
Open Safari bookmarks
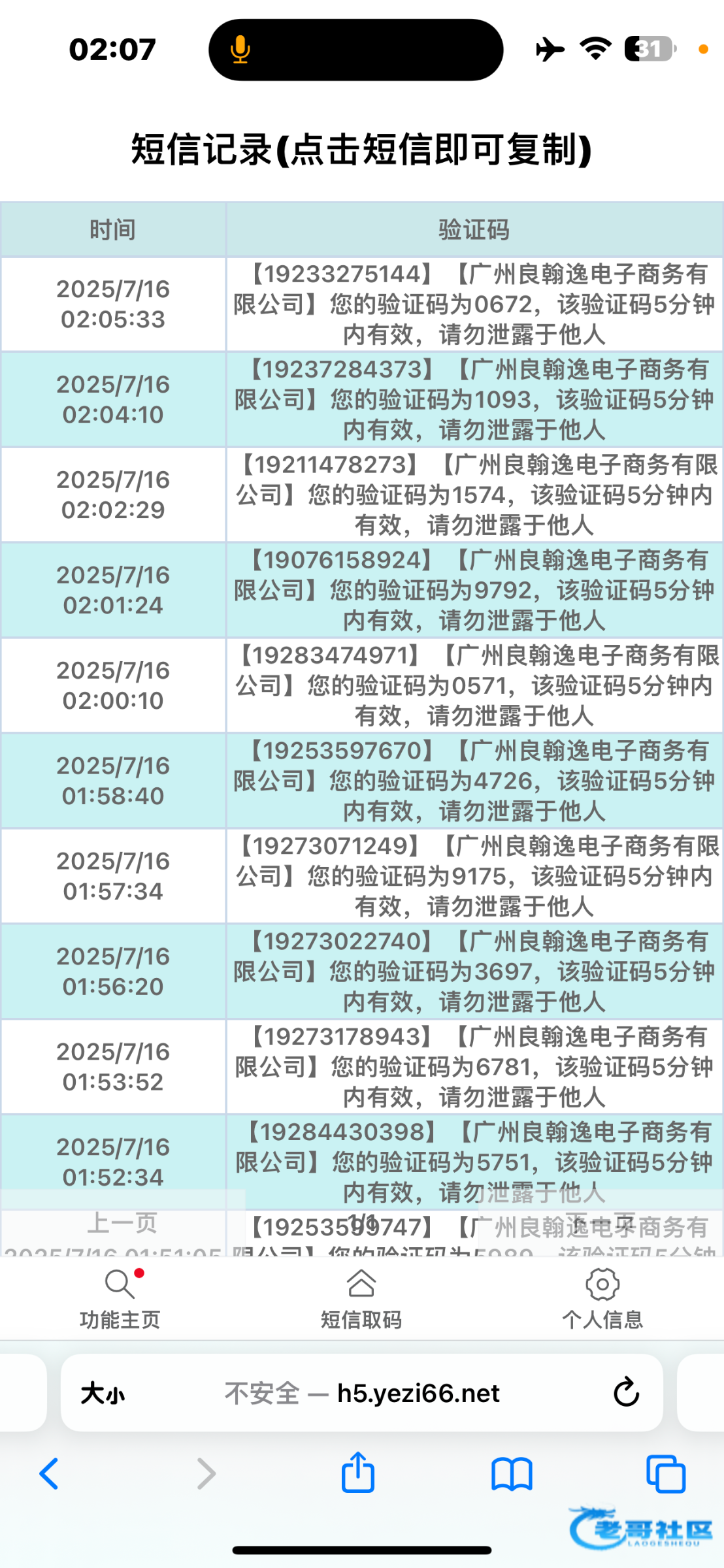pyautogui.click(x=512, y=1474)
